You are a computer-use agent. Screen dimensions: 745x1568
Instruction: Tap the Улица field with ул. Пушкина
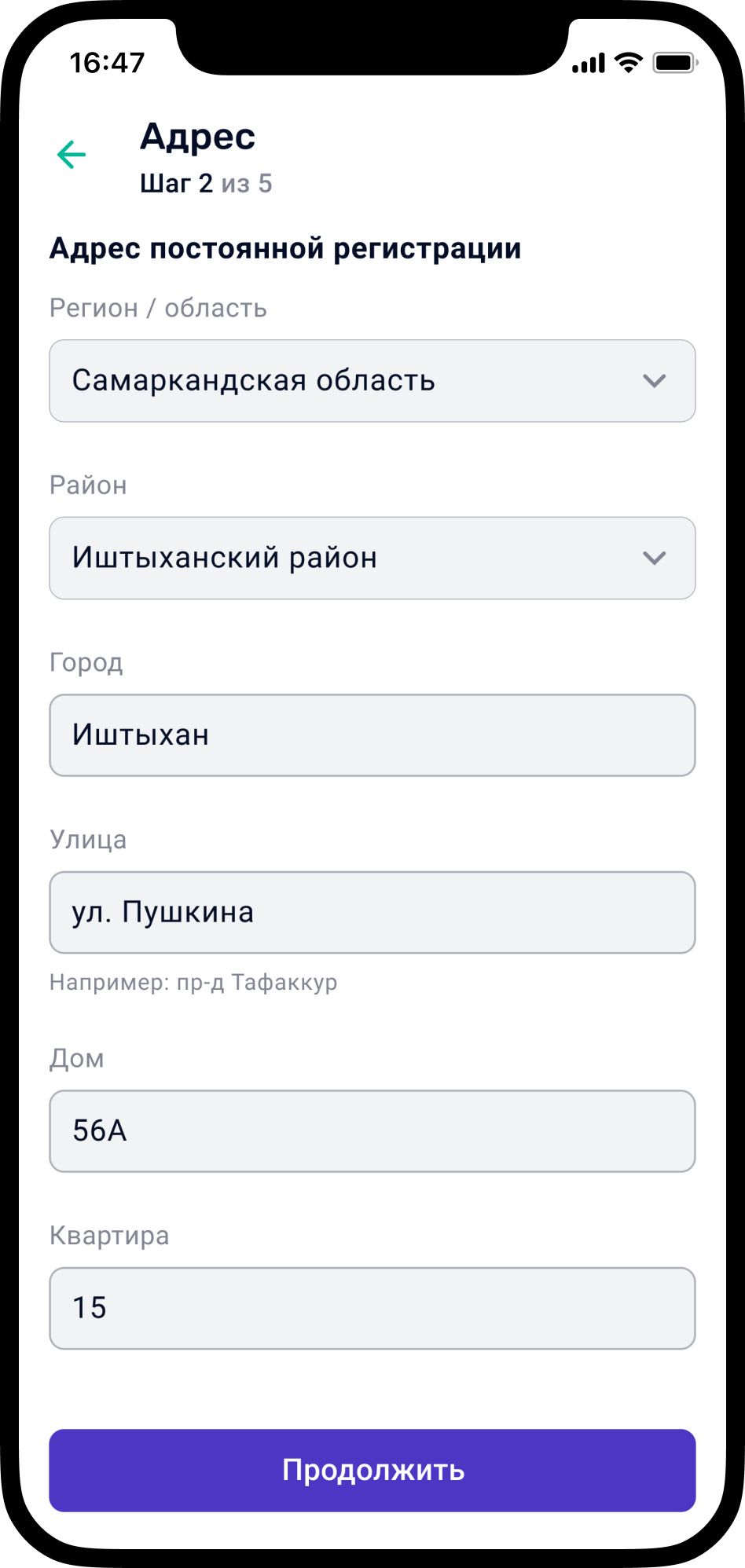[372, 912]
